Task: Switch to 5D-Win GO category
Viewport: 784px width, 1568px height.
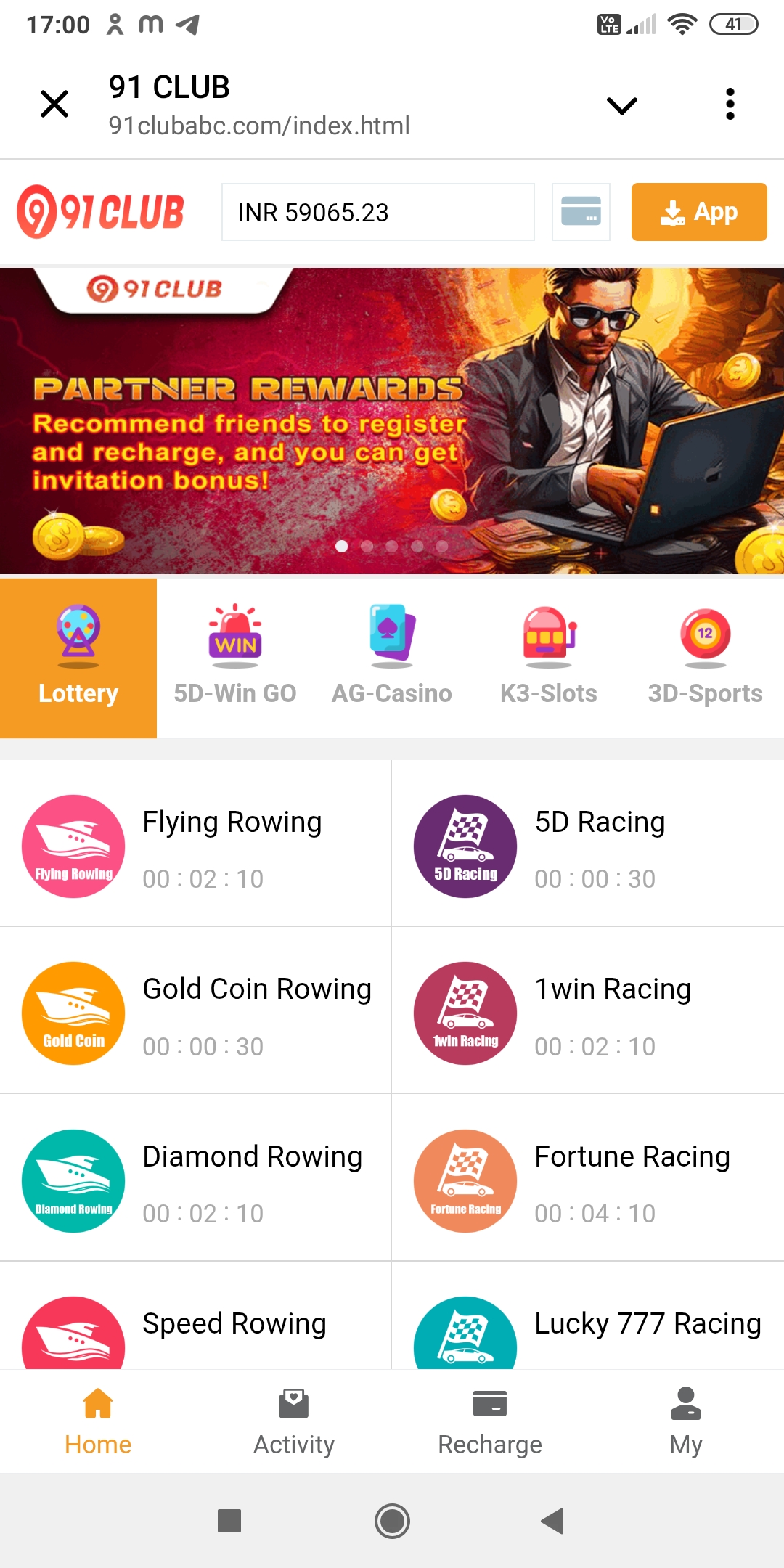Action: [235, 658]
